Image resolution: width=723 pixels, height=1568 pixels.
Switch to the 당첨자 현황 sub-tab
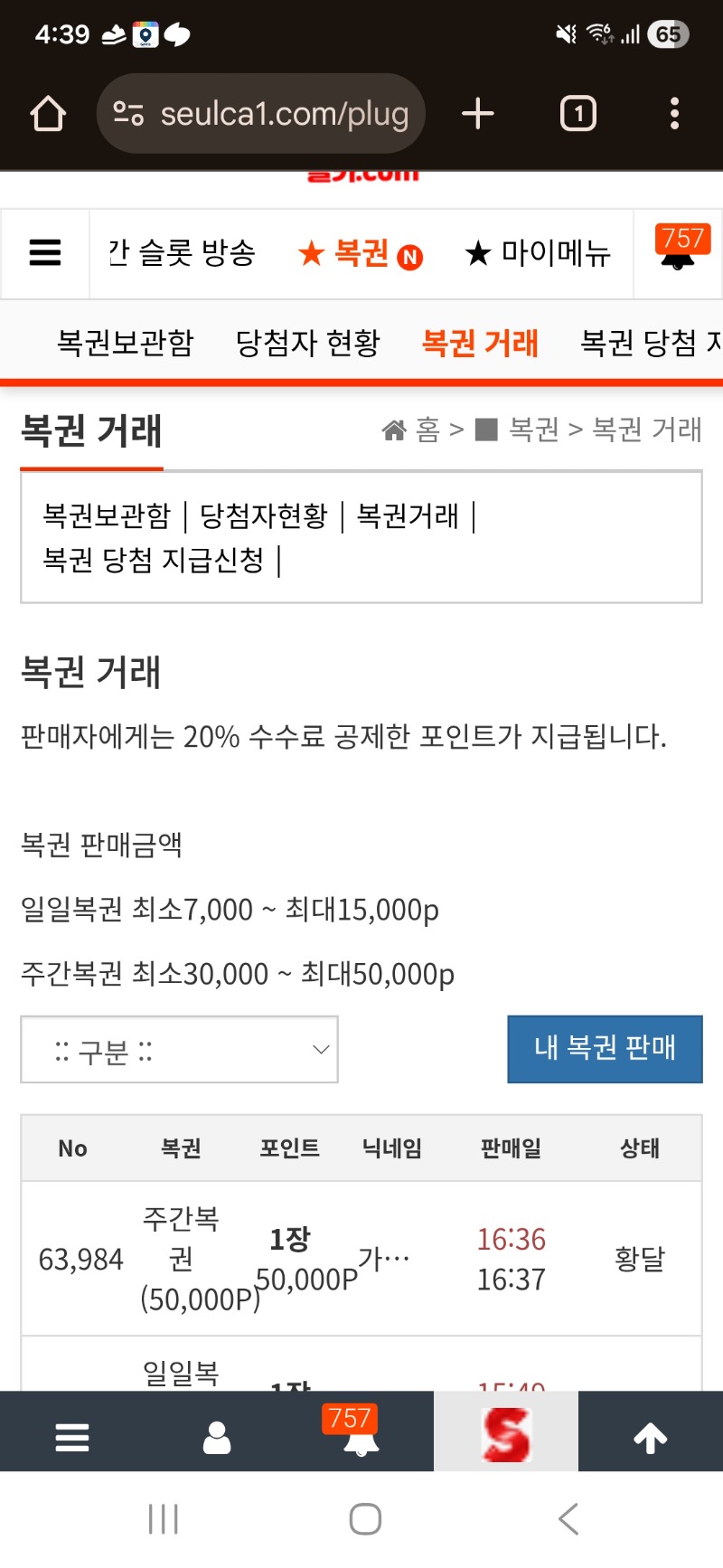click(307, 343)
